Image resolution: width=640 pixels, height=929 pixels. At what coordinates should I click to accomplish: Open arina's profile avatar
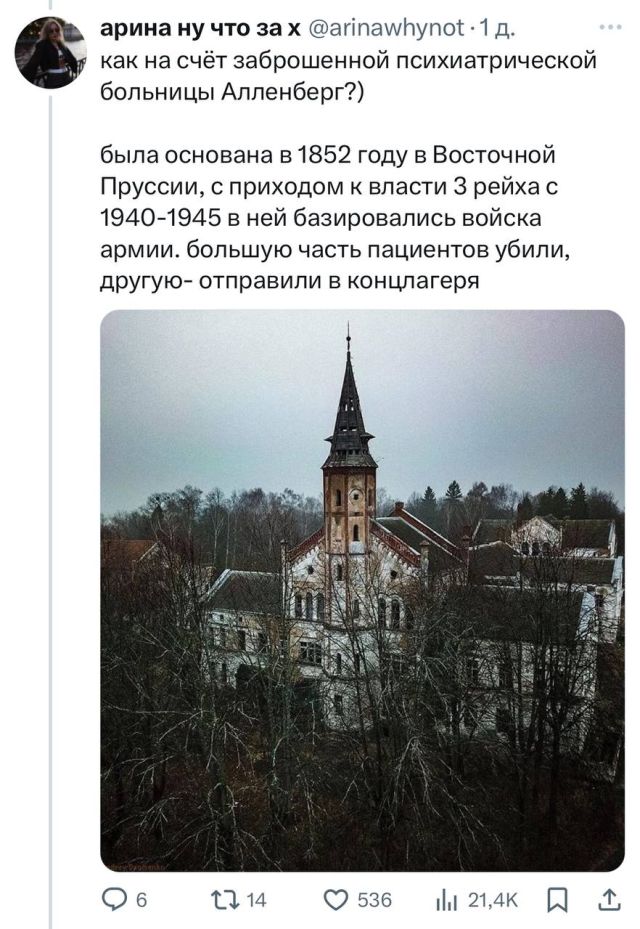coord(50,52)
